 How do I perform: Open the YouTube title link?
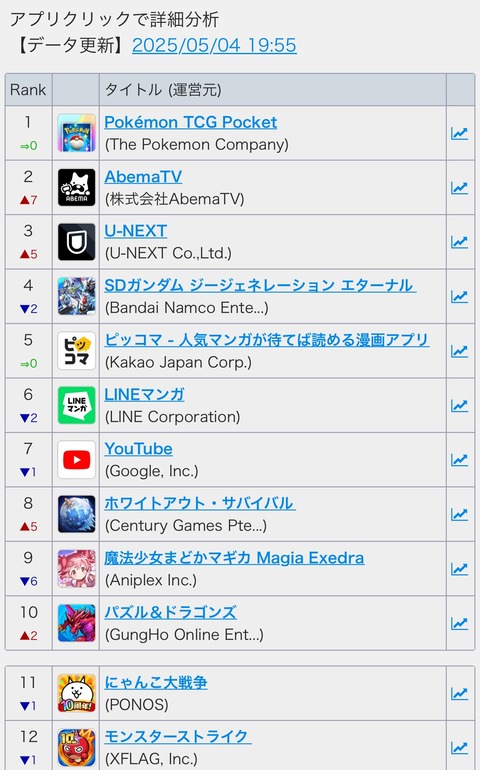click(x=139, y=449)
